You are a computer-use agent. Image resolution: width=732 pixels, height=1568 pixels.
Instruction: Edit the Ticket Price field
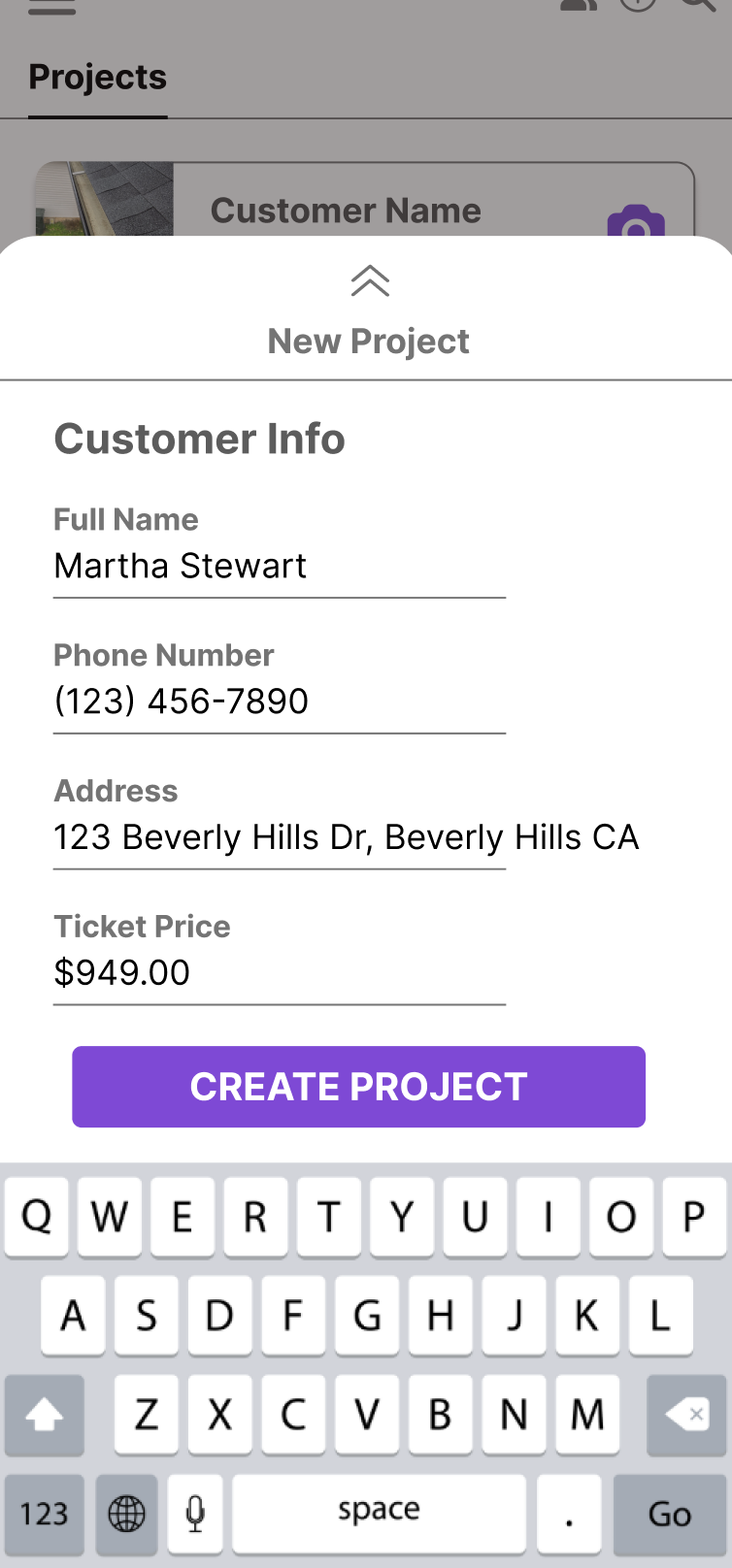point(280,973)
